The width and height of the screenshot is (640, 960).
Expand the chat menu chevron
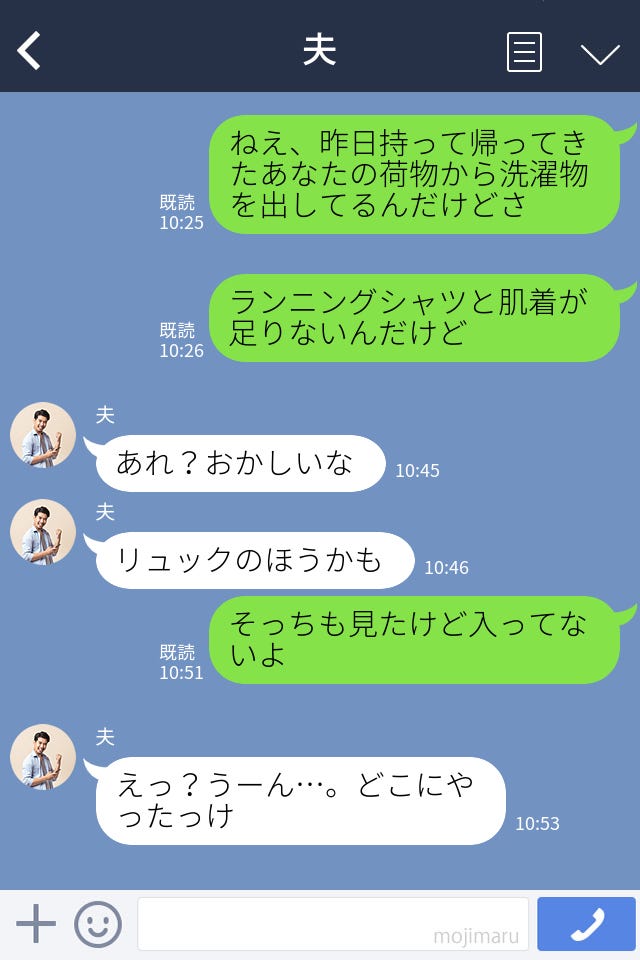[600, 53]
